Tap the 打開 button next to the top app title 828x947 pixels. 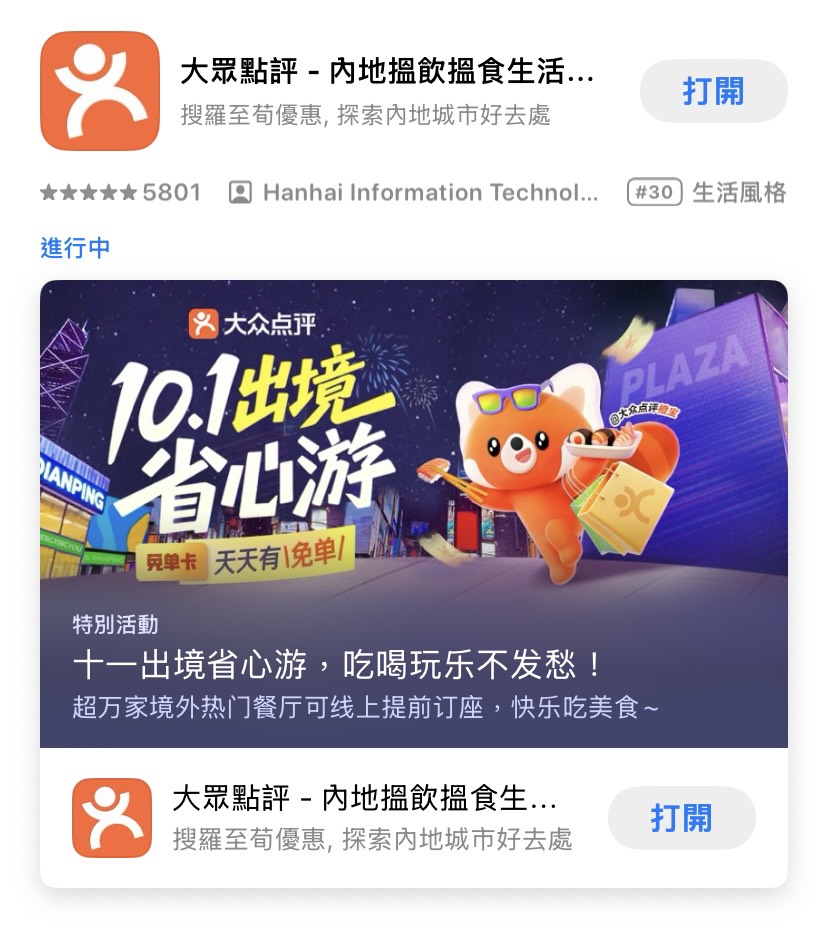click(x=712, y=91)
